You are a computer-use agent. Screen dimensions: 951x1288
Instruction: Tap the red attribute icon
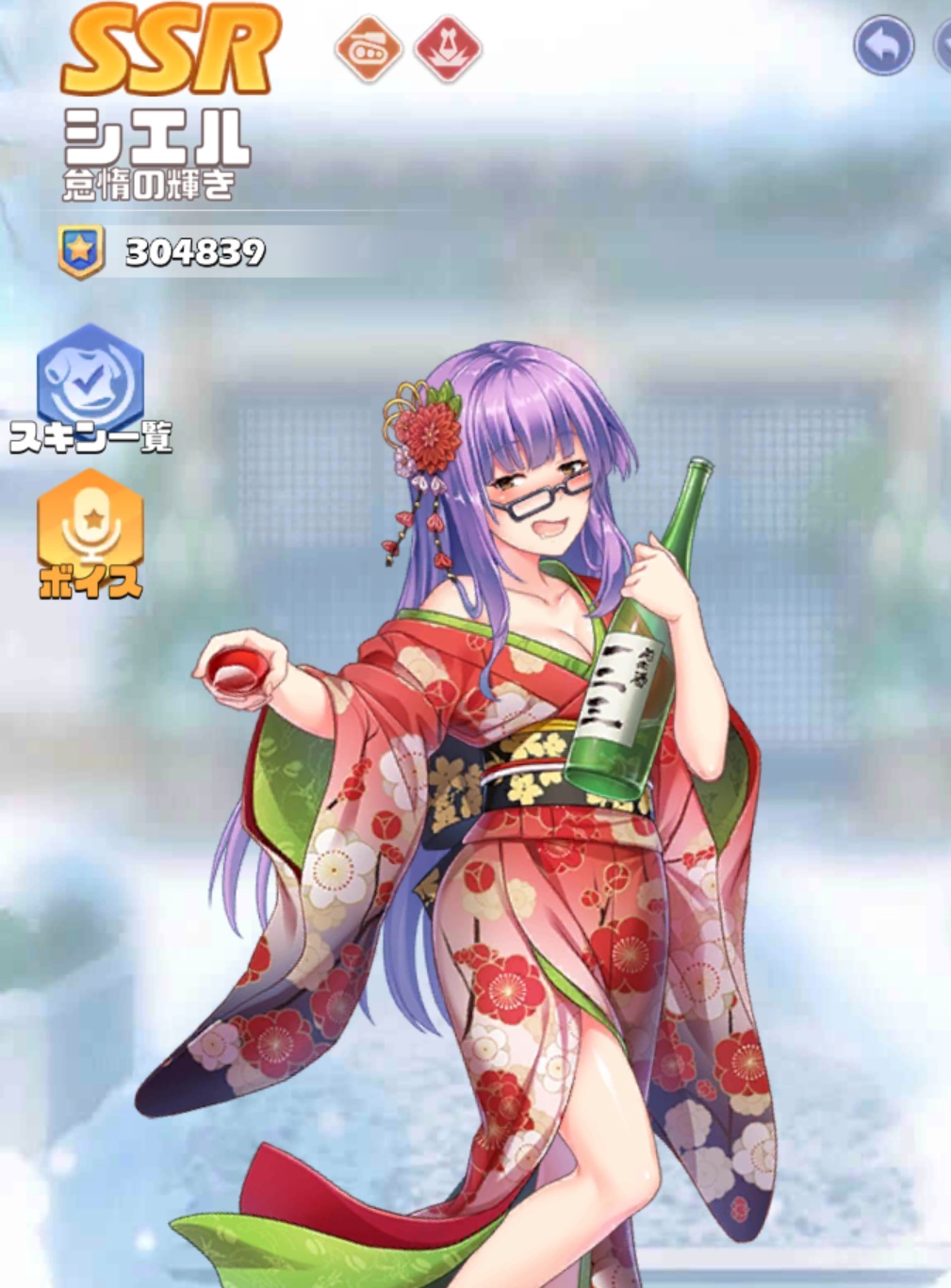point(449,49)
